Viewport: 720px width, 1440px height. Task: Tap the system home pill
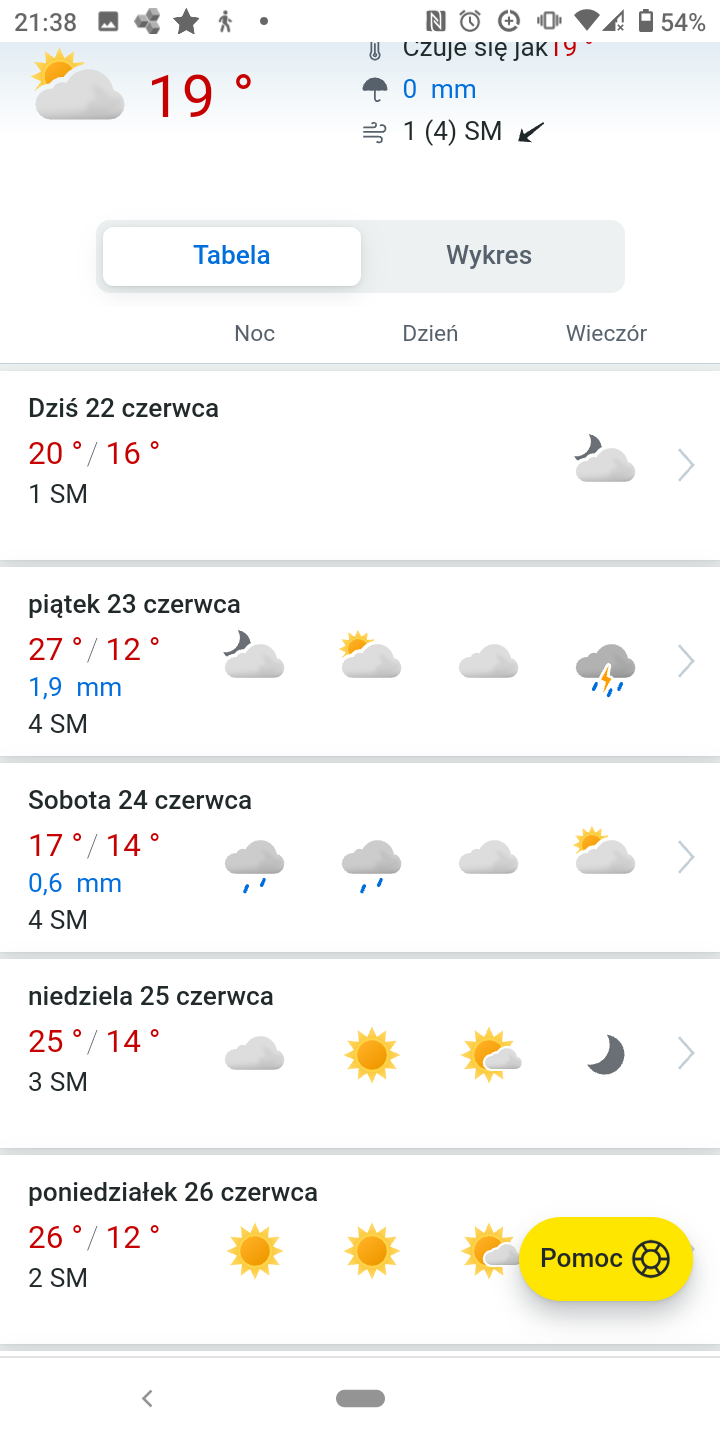click(360, 1398)
